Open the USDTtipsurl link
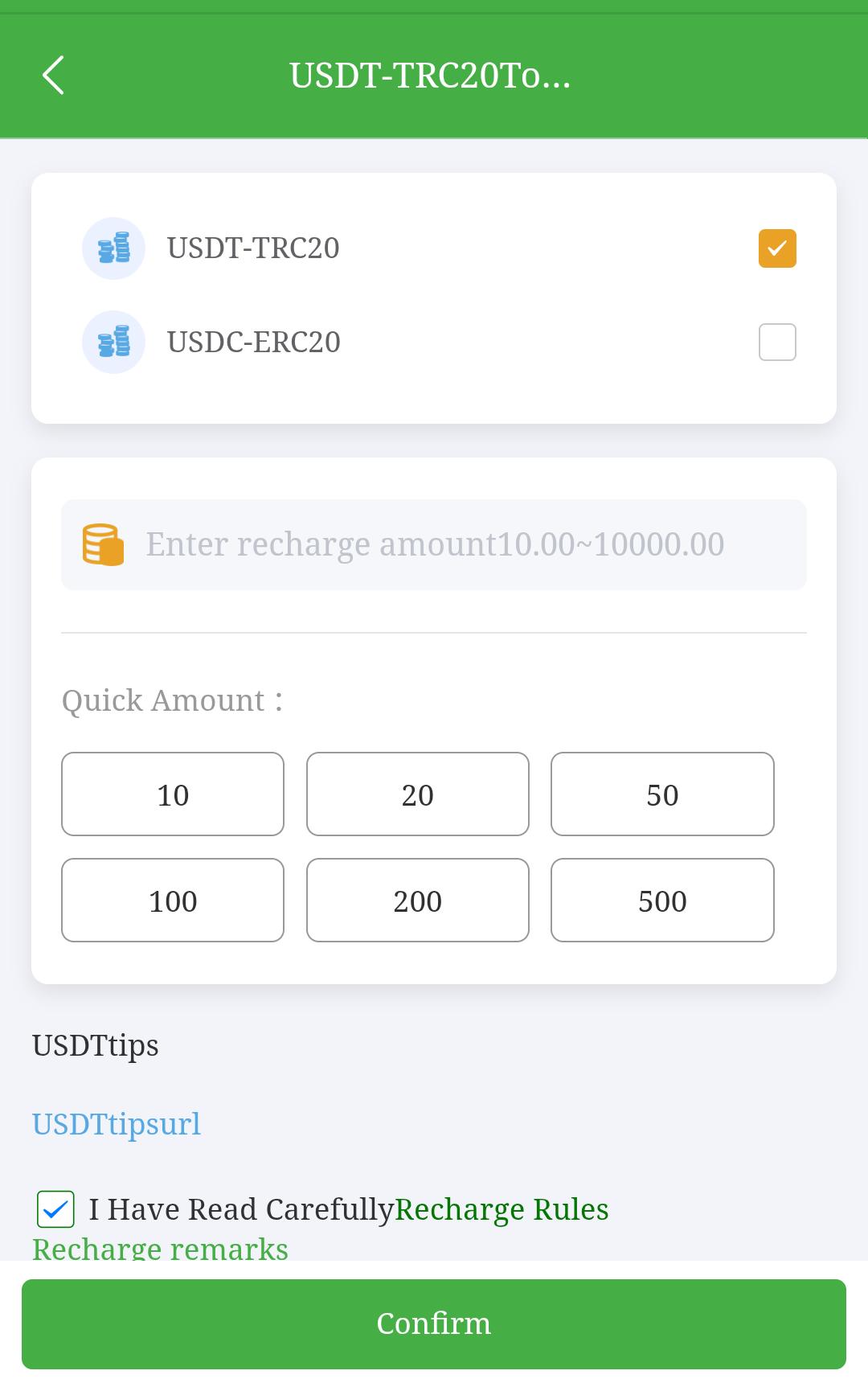This screenshot has width=868, height=1387. tap(117, 1124)
